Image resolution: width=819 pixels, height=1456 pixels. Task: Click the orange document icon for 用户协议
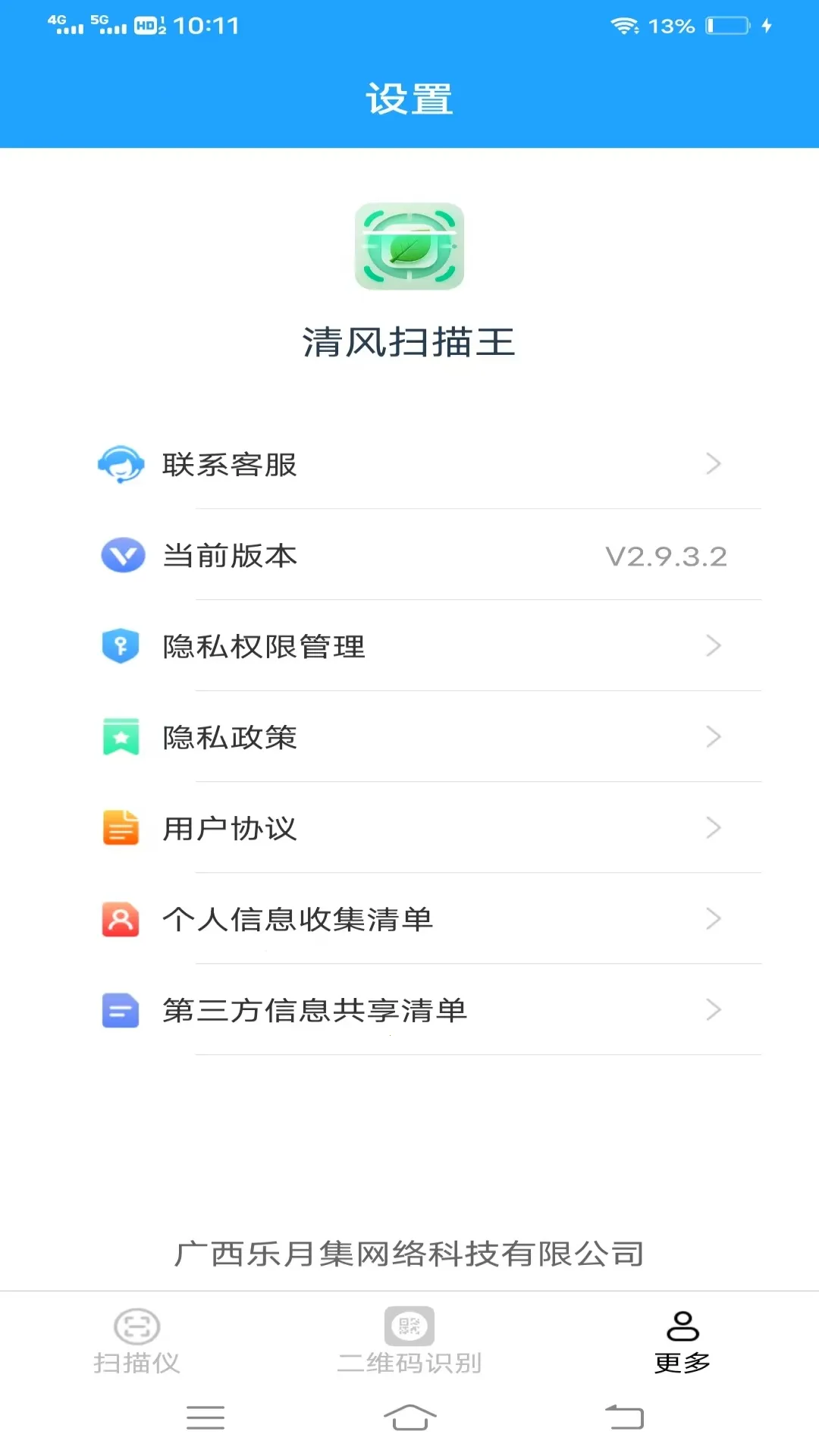[x=121, y=828]
